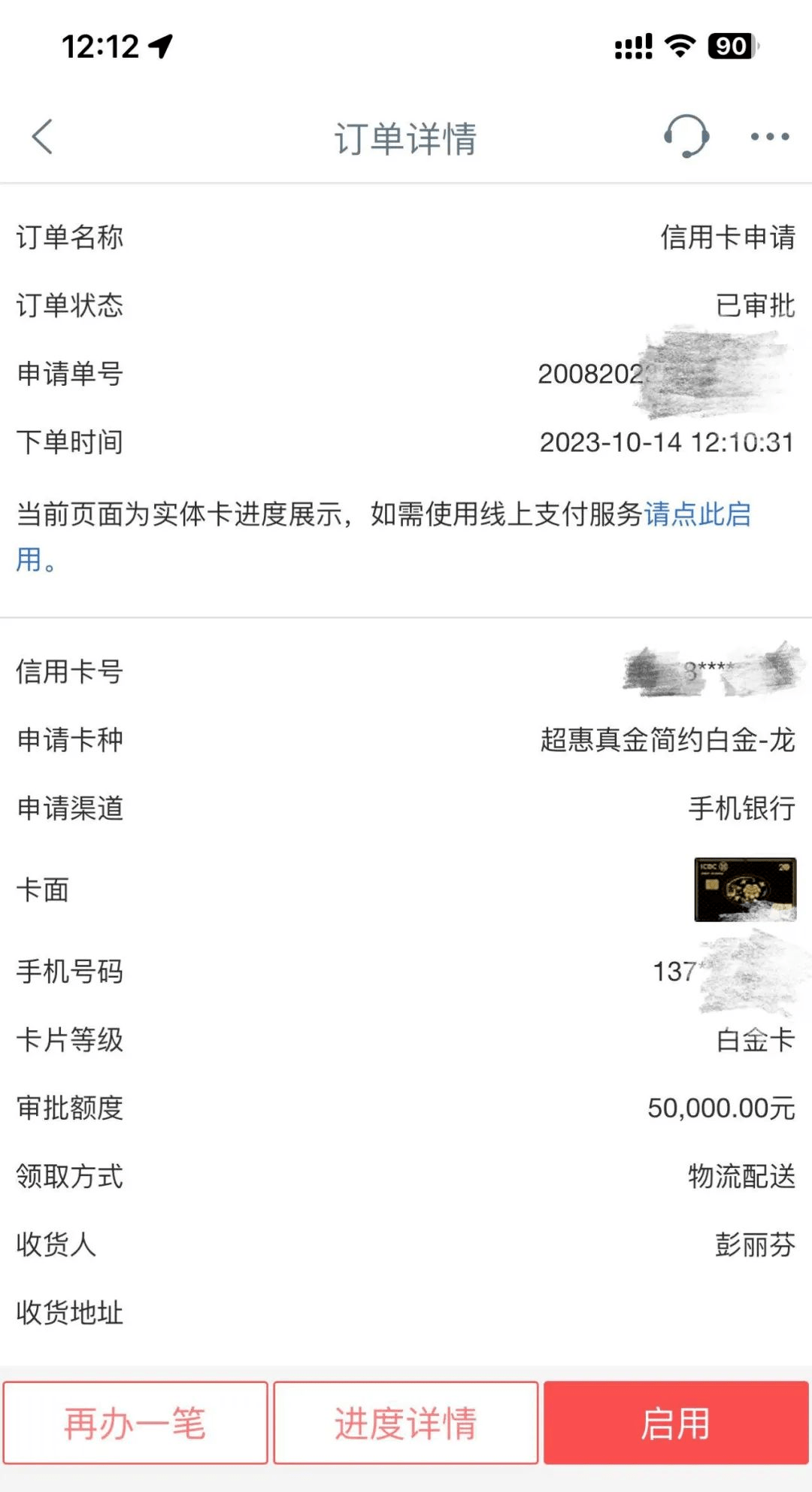Open customer service headset icon

[686, 137]
